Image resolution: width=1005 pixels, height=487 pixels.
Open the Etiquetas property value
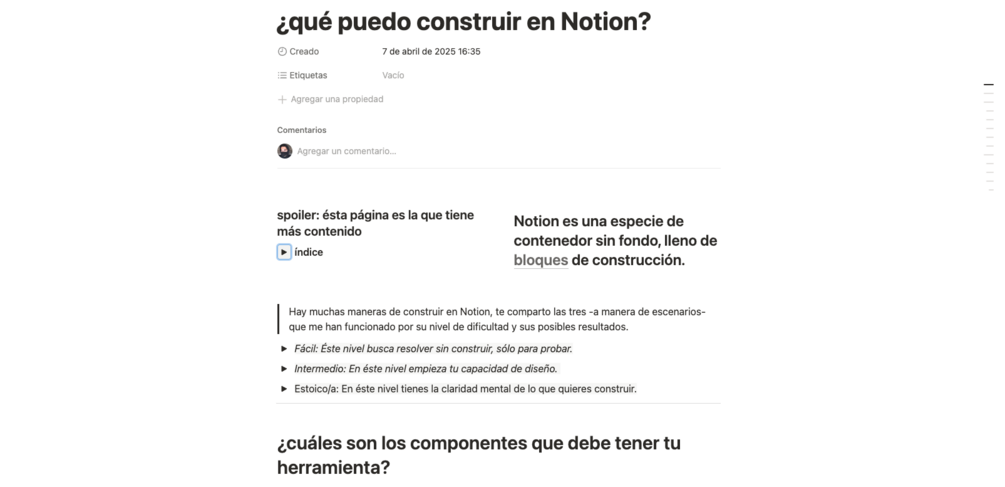point(393,75)
